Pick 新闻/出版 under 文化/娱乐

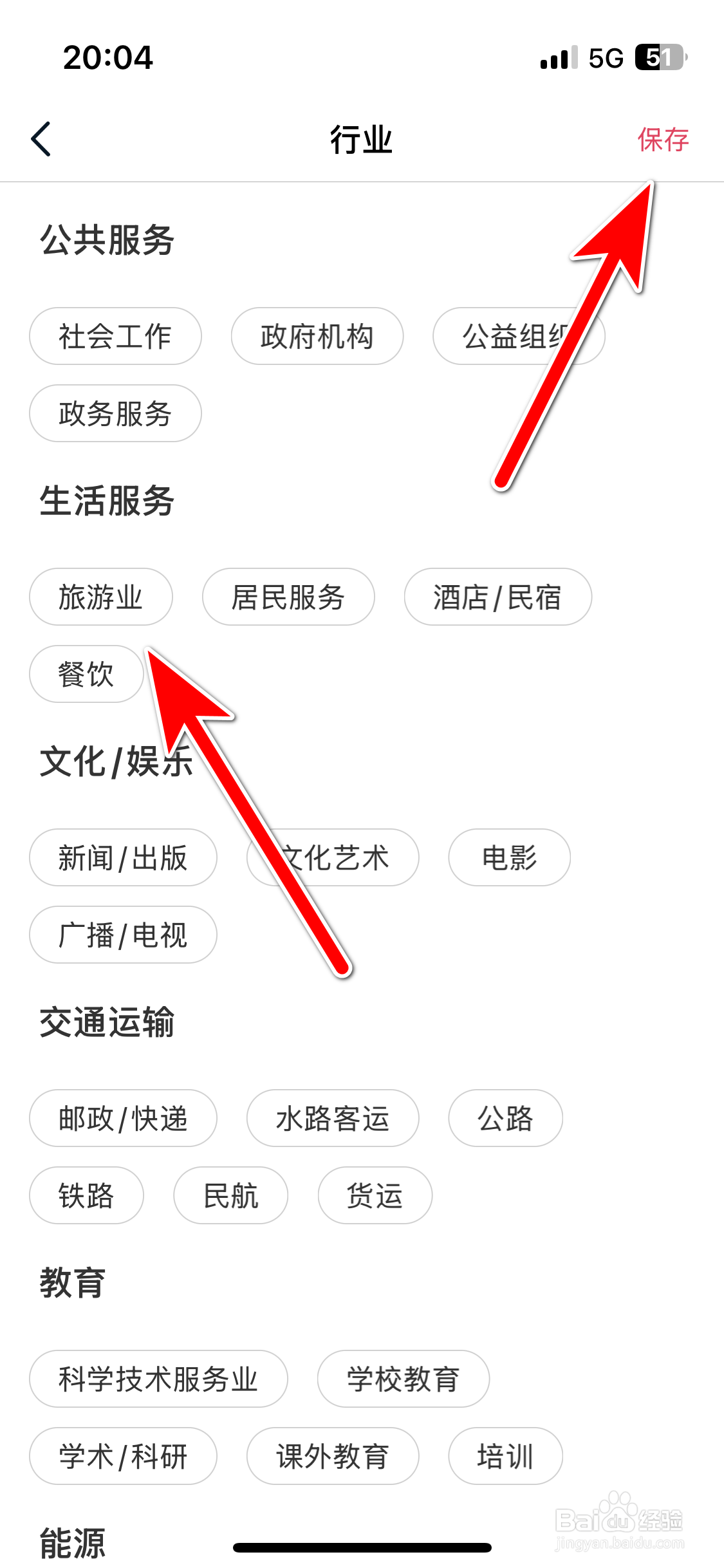(x=123, y=857)
